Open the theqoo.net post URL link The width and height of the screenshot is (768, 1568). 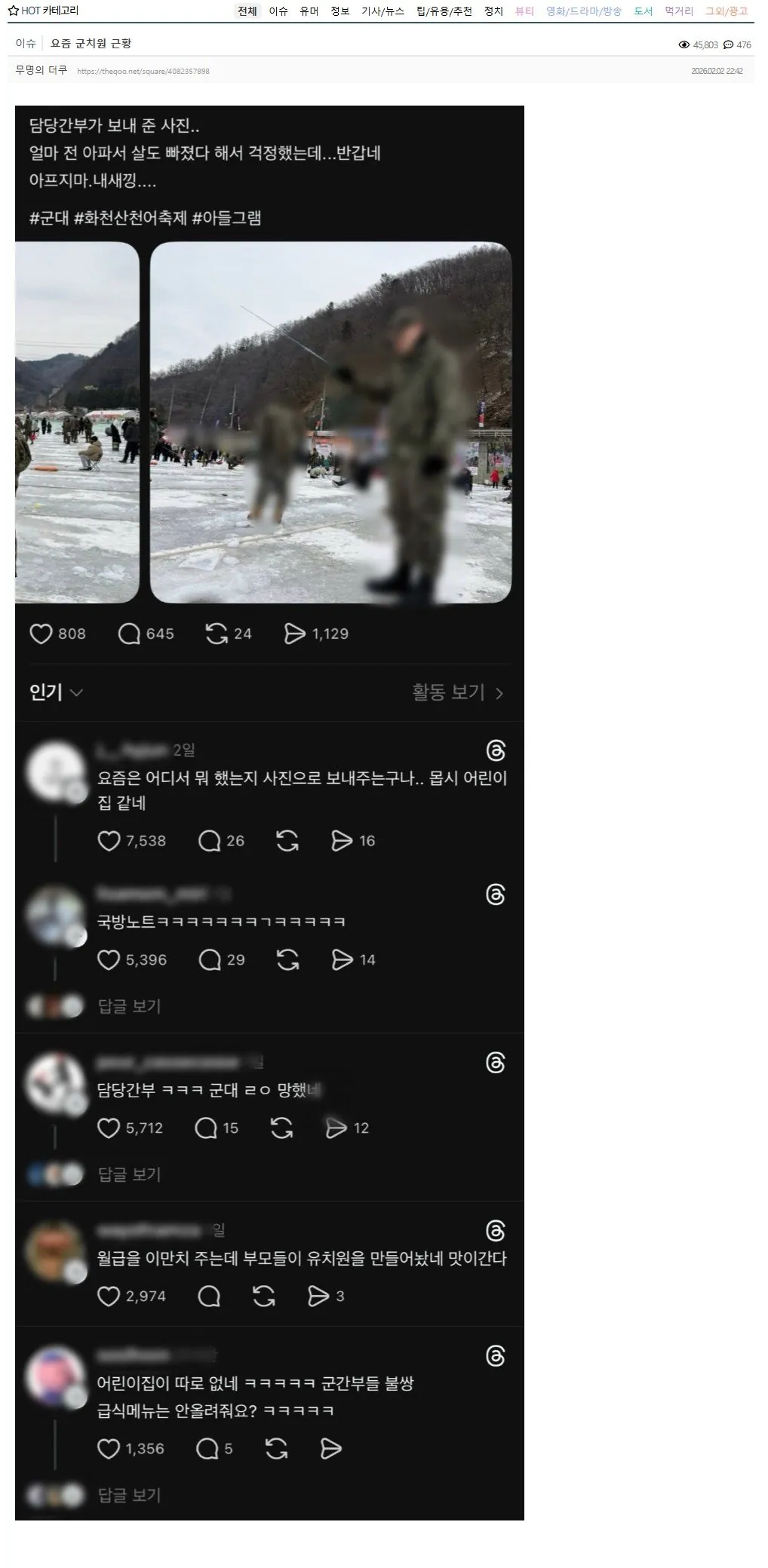point(143,72)
